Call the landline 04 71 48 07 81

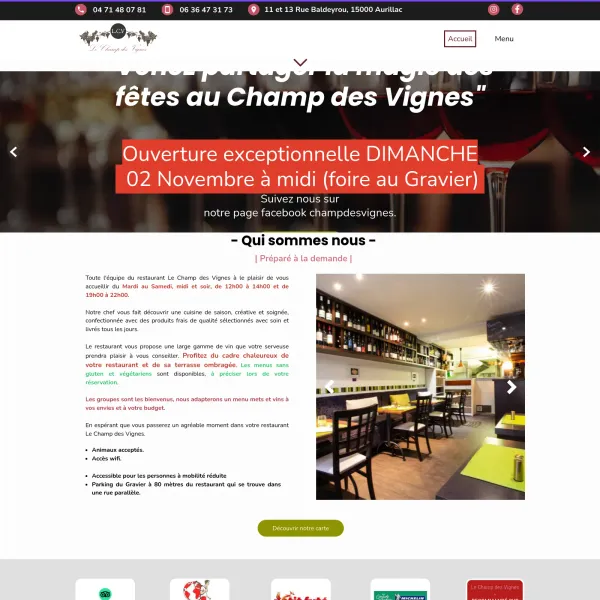118,9
